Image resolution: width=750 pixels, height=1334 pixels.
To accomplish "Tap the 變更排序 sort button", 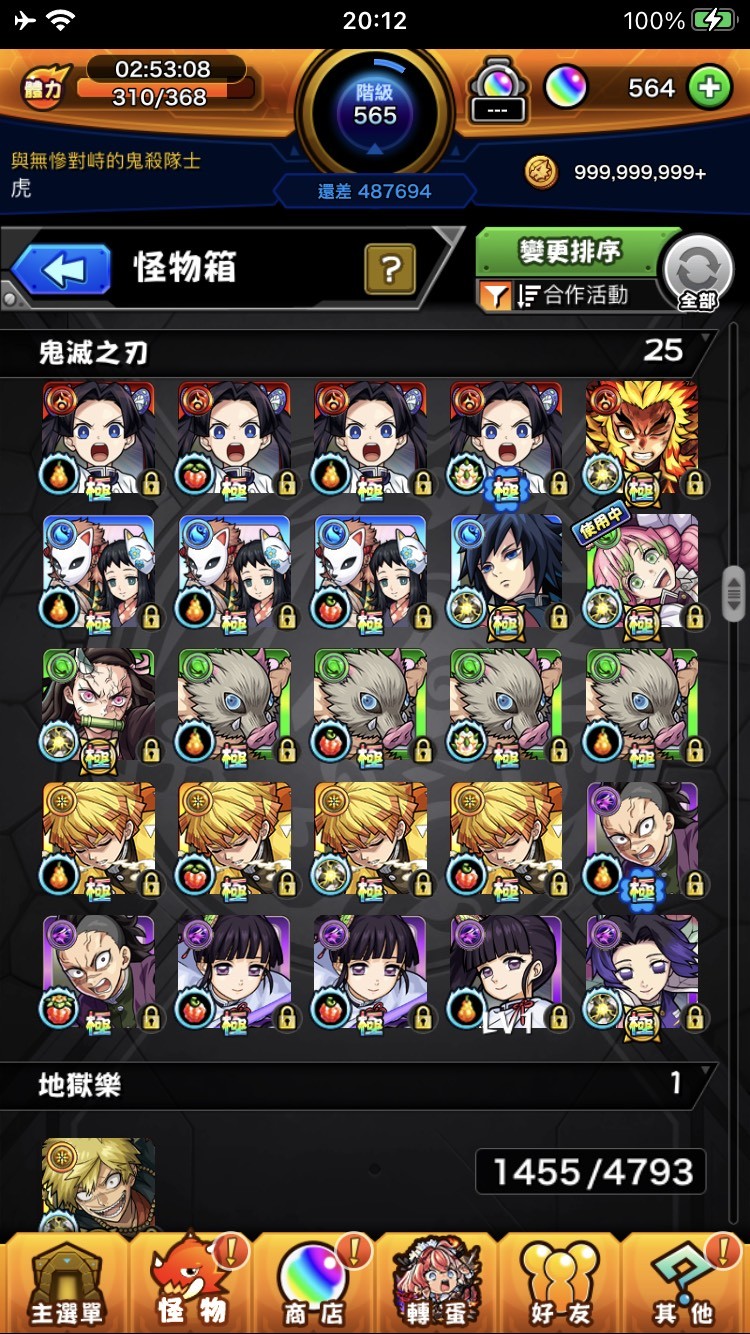I will point(570,252).
